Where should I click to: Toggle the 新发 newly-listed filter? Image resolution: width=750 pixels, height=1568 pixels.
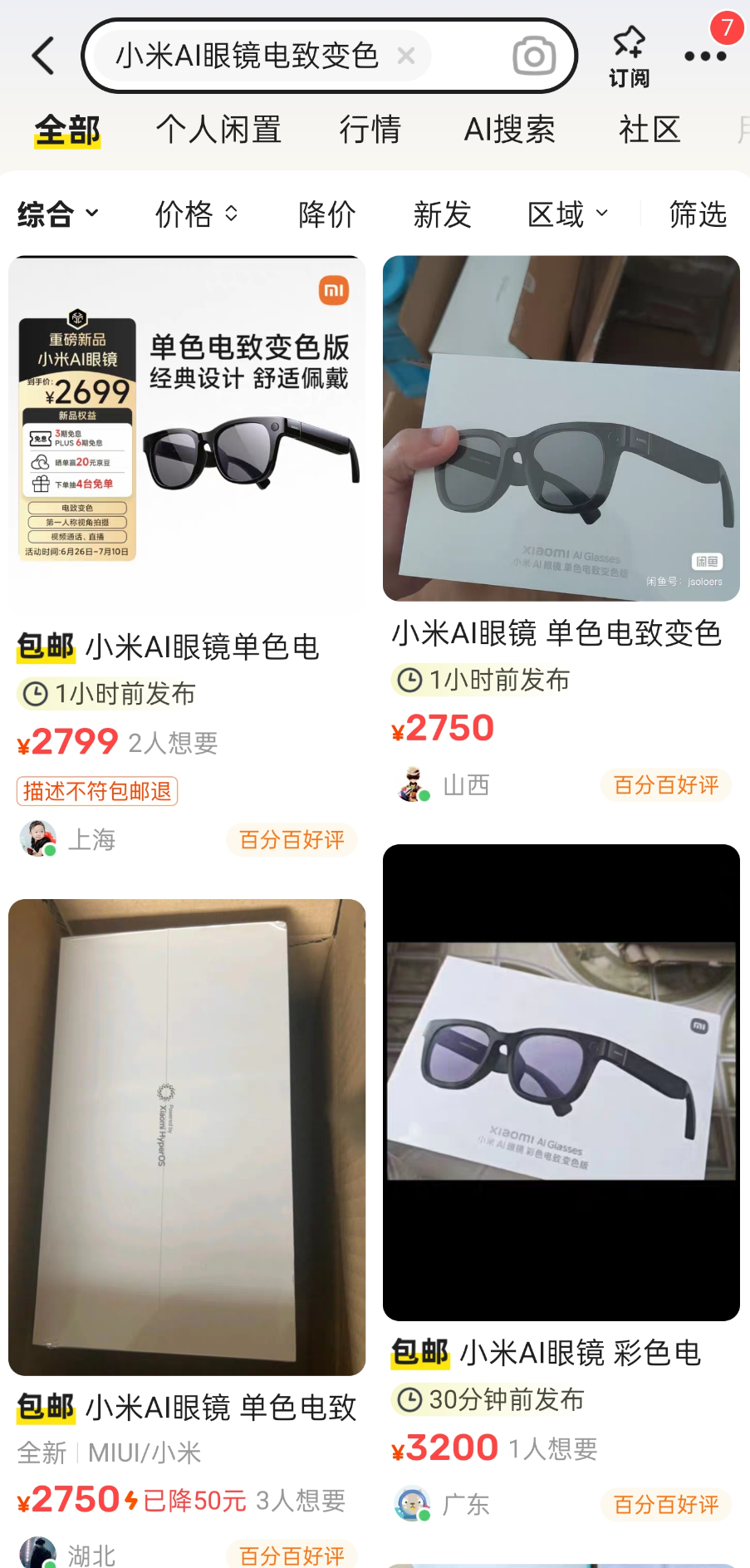[x=442, y=214]
